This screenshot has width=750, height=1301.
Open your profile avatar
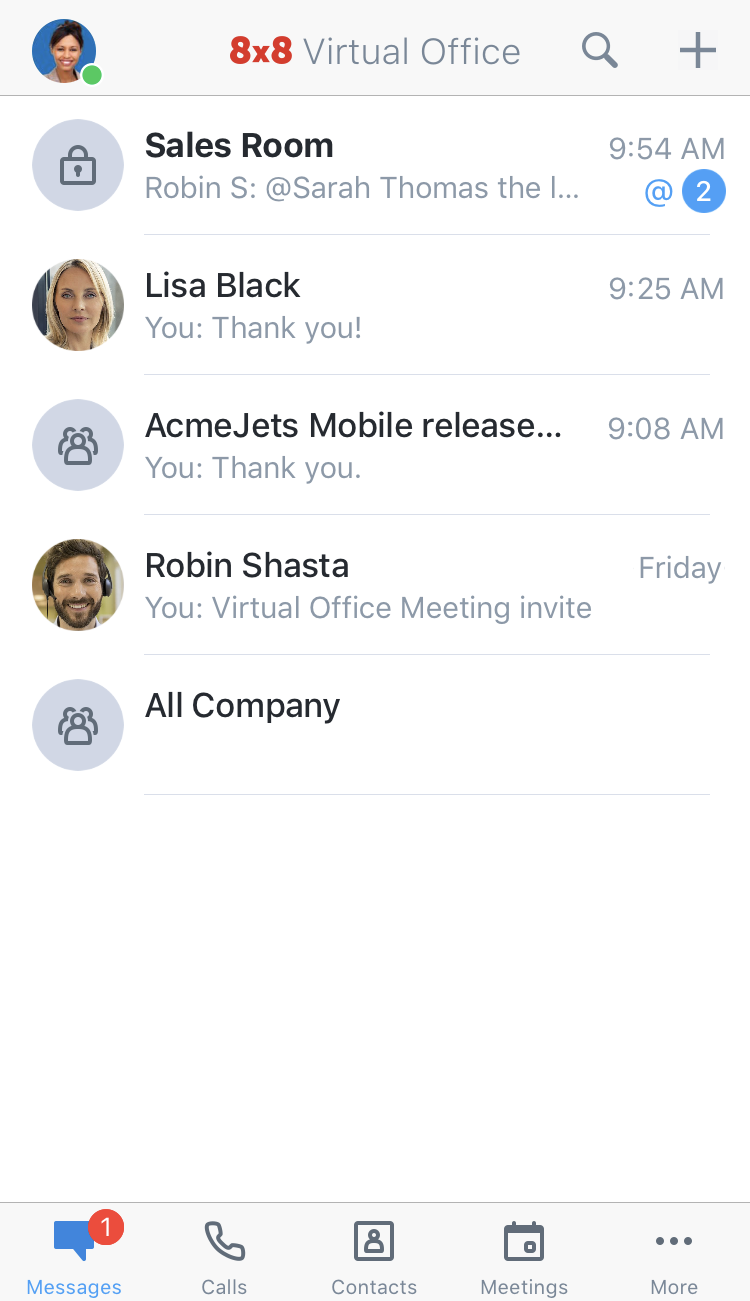[x=66, y=51]
